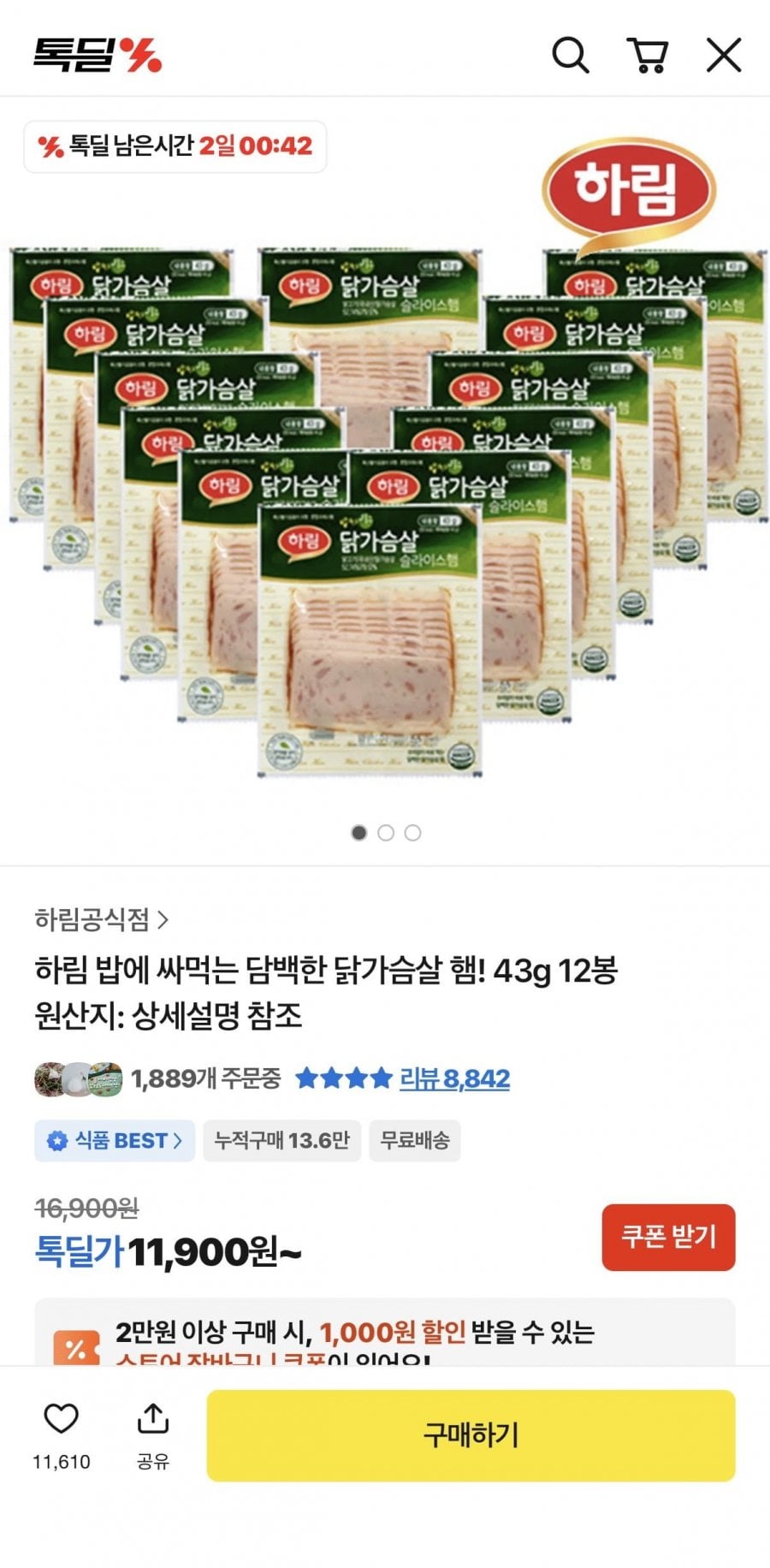Image resolution: width=770 pixels, height=1568 pixels.
Task: Tap the 쿠폰 받기 button
Action: tap(668, 1237)
